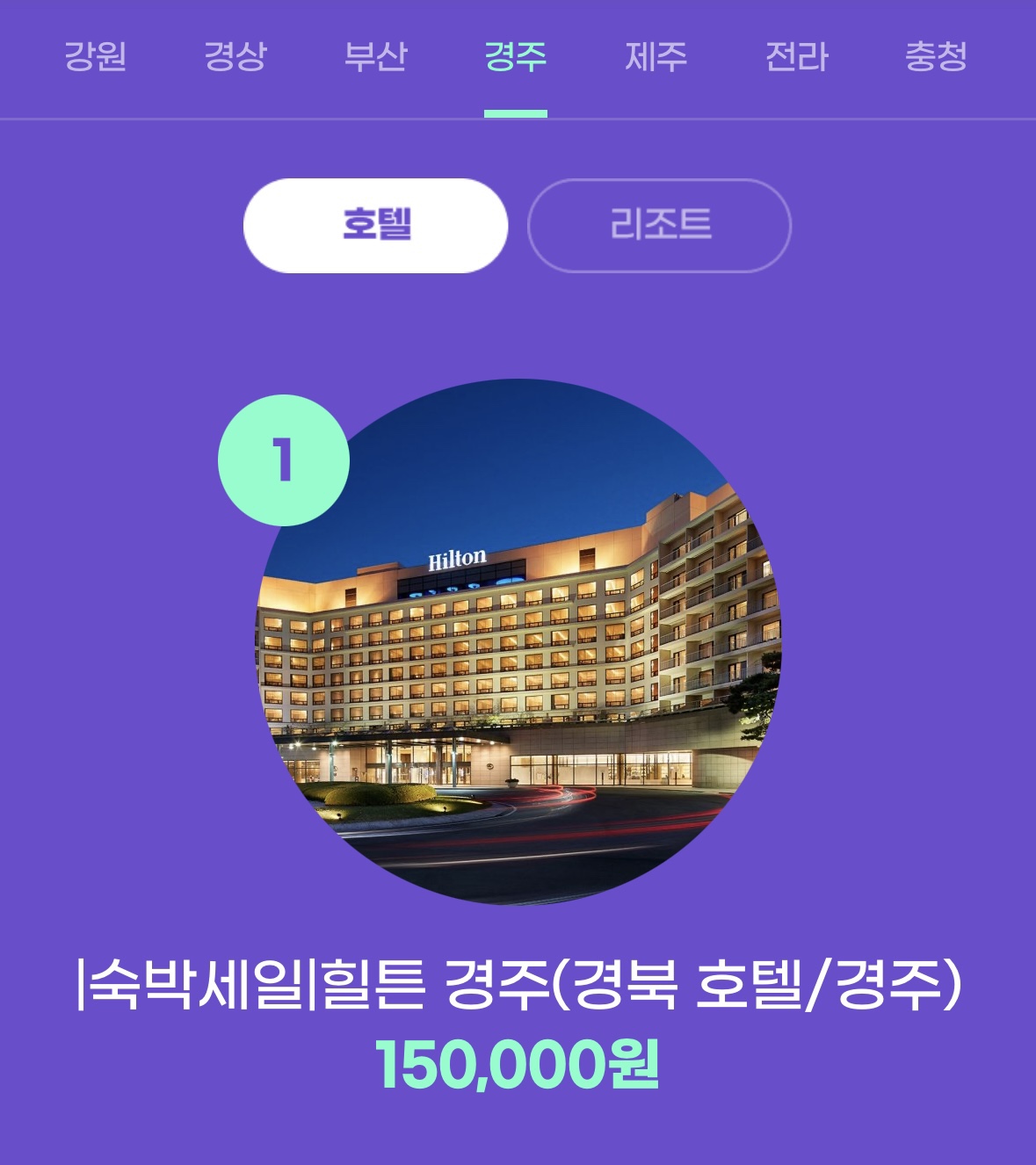Screen dimensions: 1036x1165
Task: Click the green underline beneath 경주
Action: tap(515, 110)
